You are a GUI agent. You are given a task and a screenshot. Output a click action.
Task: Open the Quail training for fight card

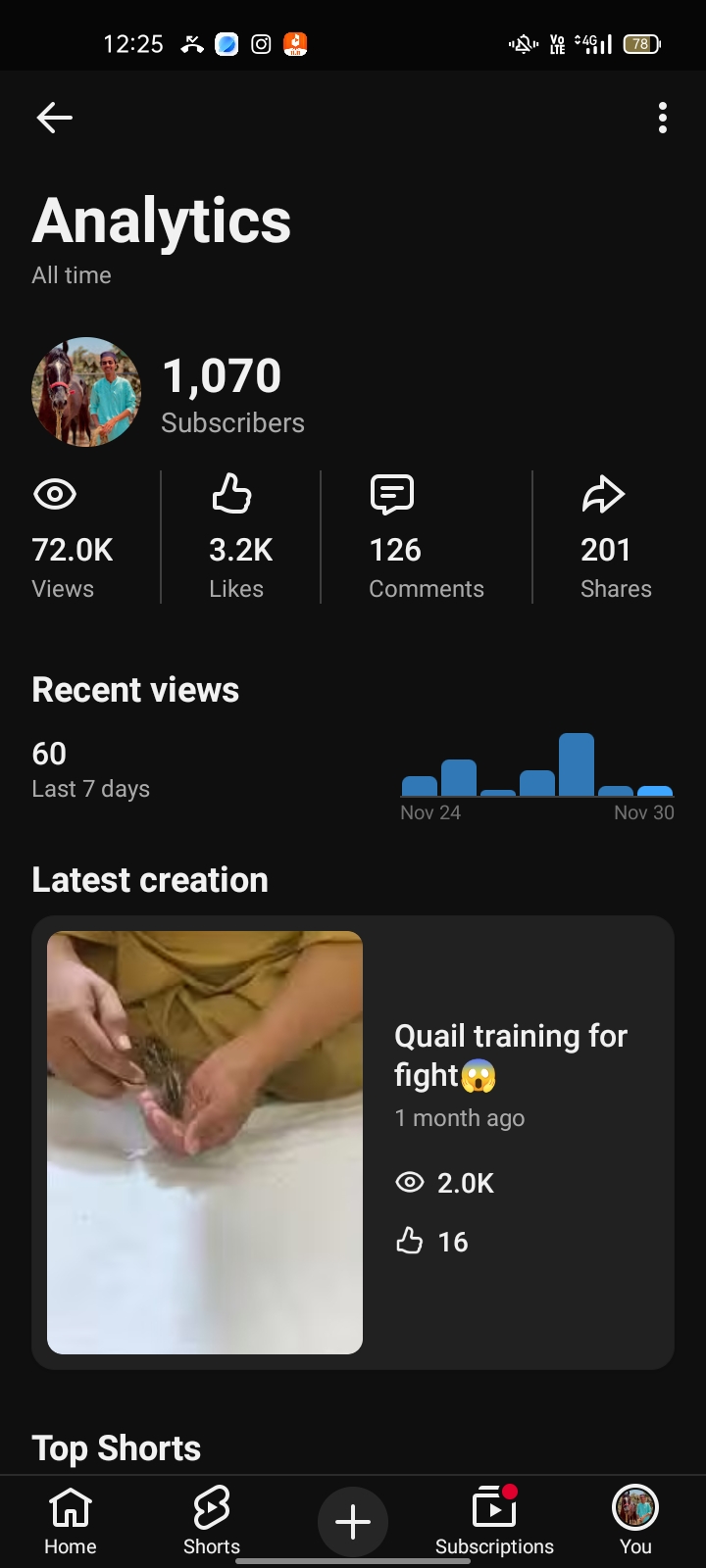click(353, 1142)
